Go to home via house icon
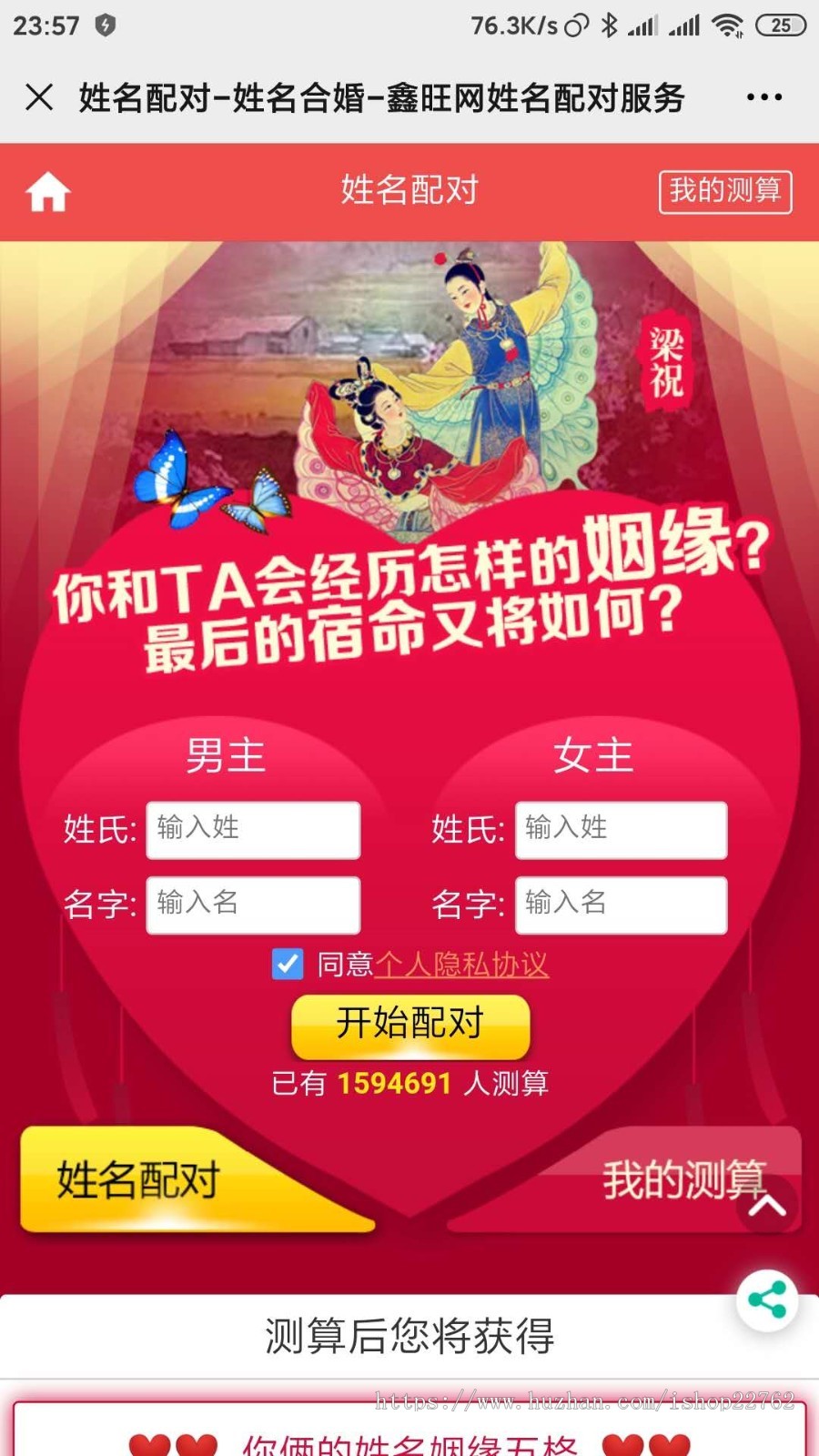 (x=47, y=192)
